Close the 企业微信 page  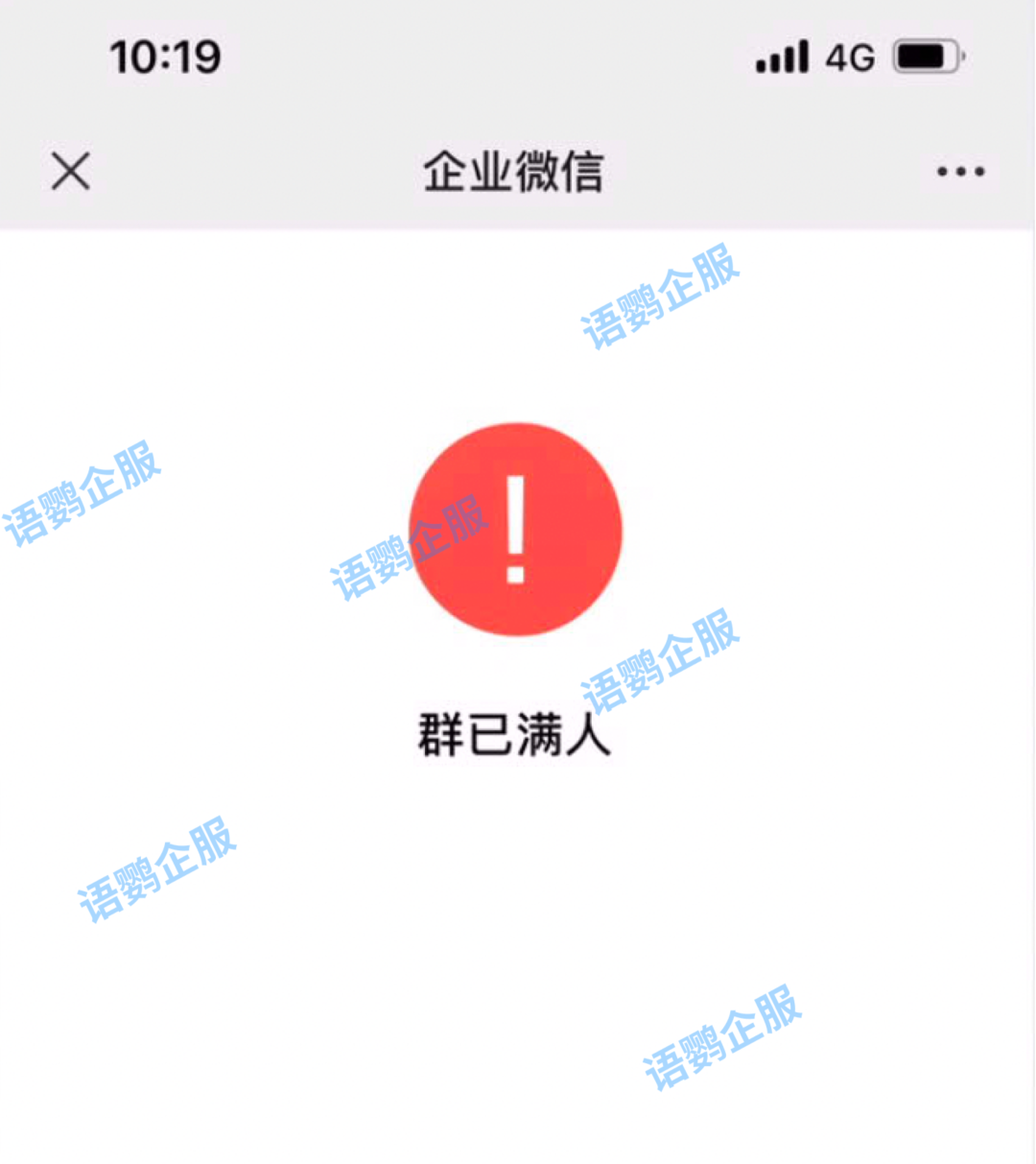[71, 172]
